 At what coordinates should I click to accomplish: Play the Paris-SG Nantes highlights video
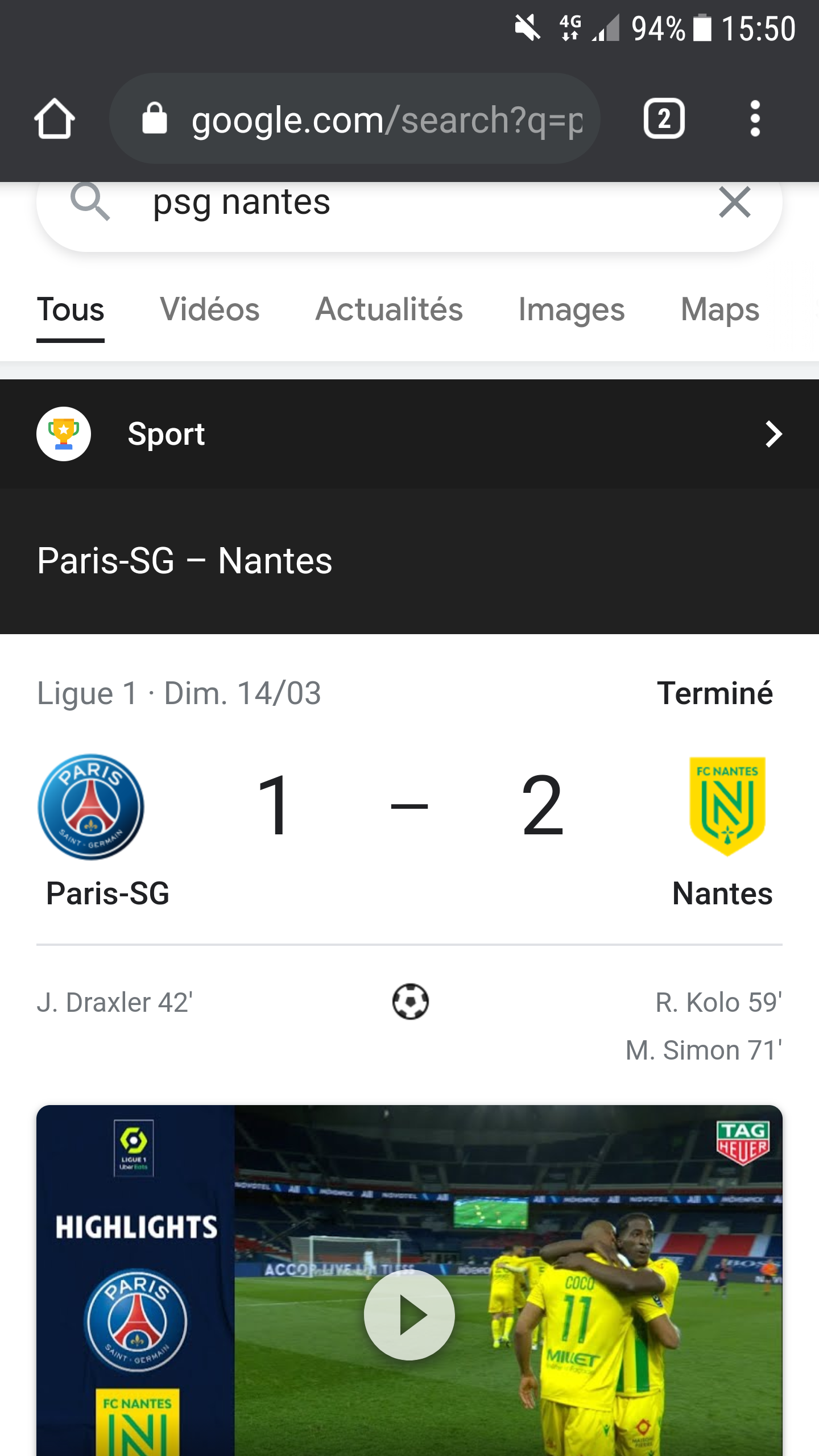[x=409, y=1314]
